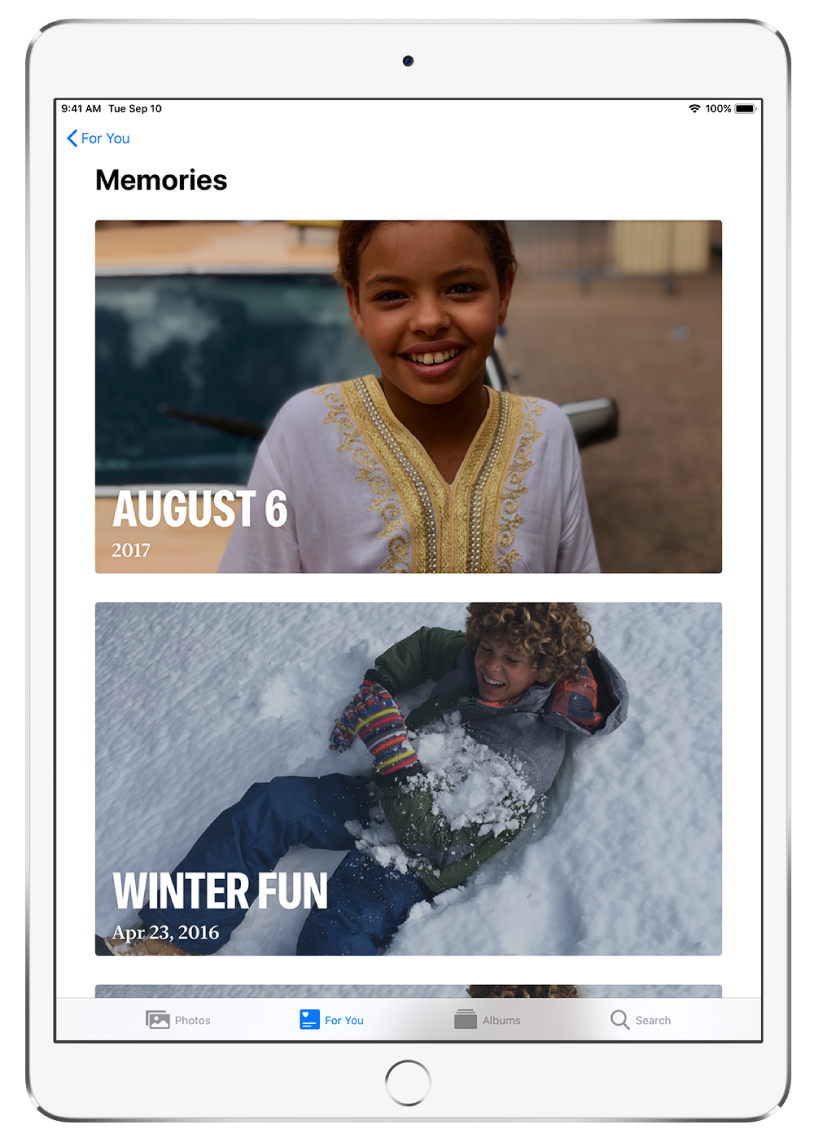Open the August 6 memory
Screen dimensions: 814x1141
(x=408, y=396)
